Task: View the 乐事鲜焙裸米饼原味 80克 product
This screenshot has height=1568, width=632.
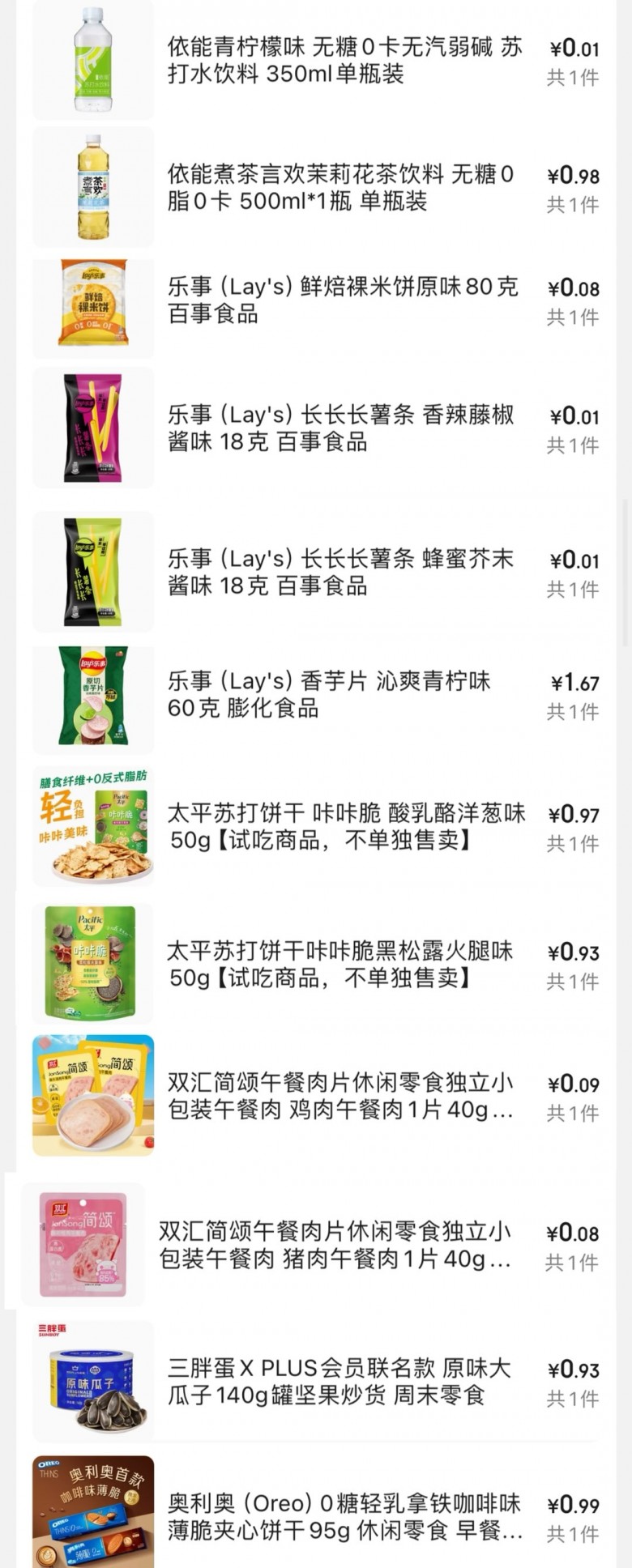Action: coord(342,300)
